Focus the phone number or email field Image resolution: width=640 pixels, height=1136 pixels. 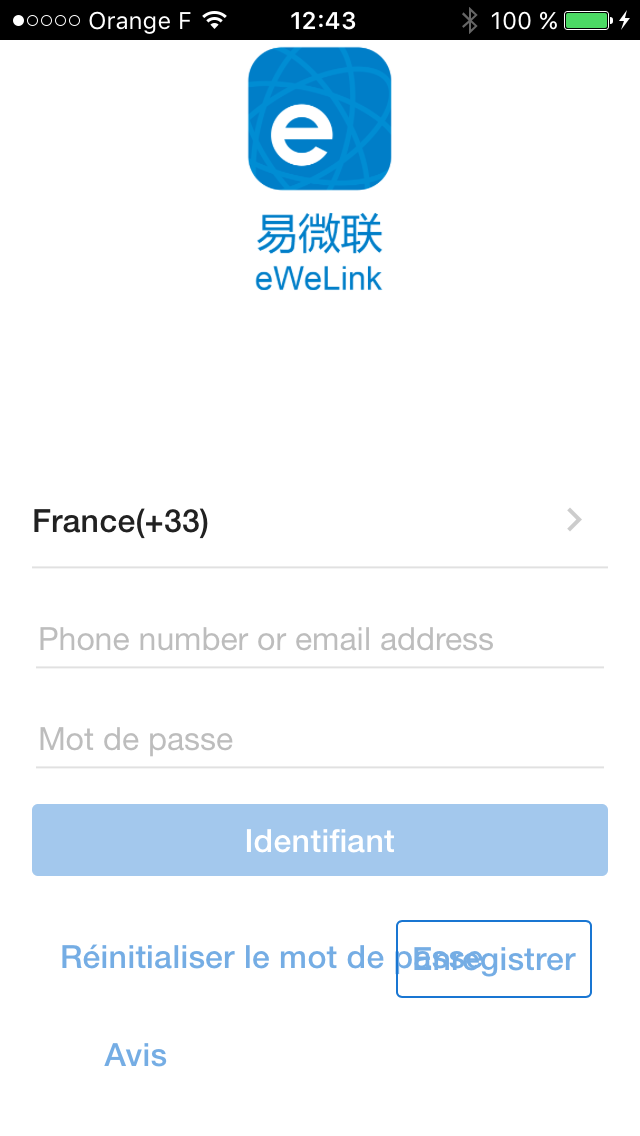tap(319, 639)
